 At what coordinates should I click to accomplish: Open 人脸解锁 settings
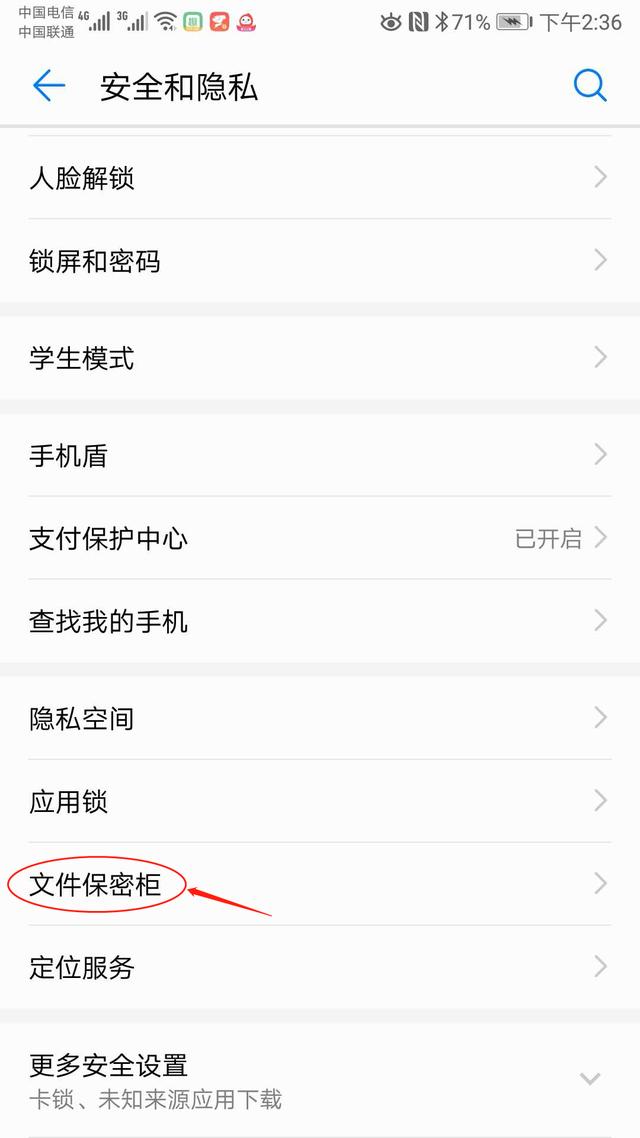(320, 178)
